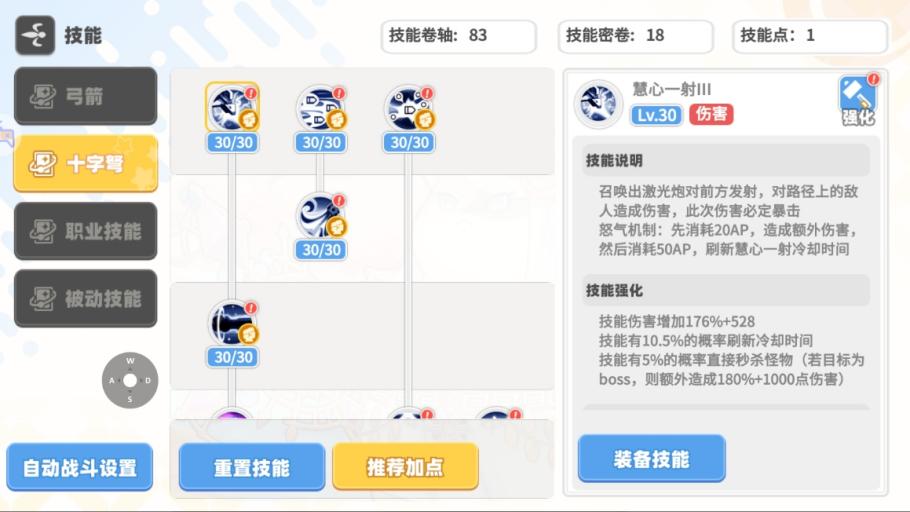Open the 被动技能 tab
910x512 pixels.
85,298
